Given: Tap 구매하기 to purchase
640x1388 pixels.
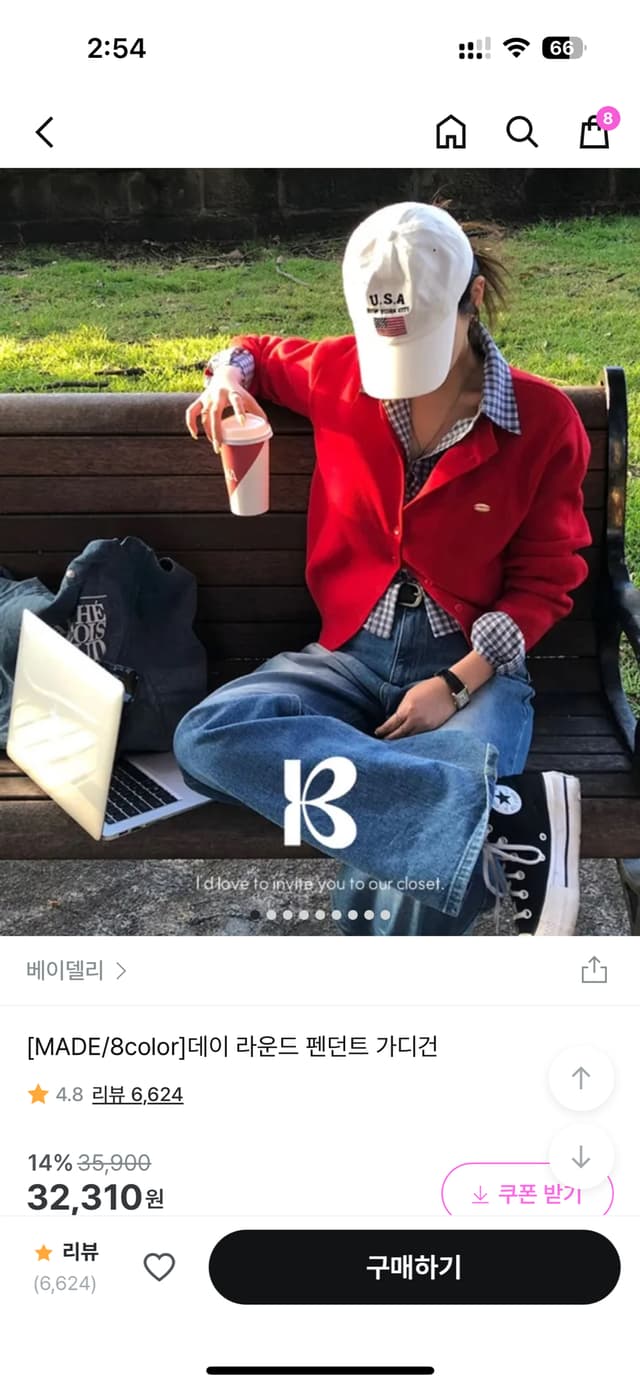Looking at the screenshot, I should coord(414,1267).
